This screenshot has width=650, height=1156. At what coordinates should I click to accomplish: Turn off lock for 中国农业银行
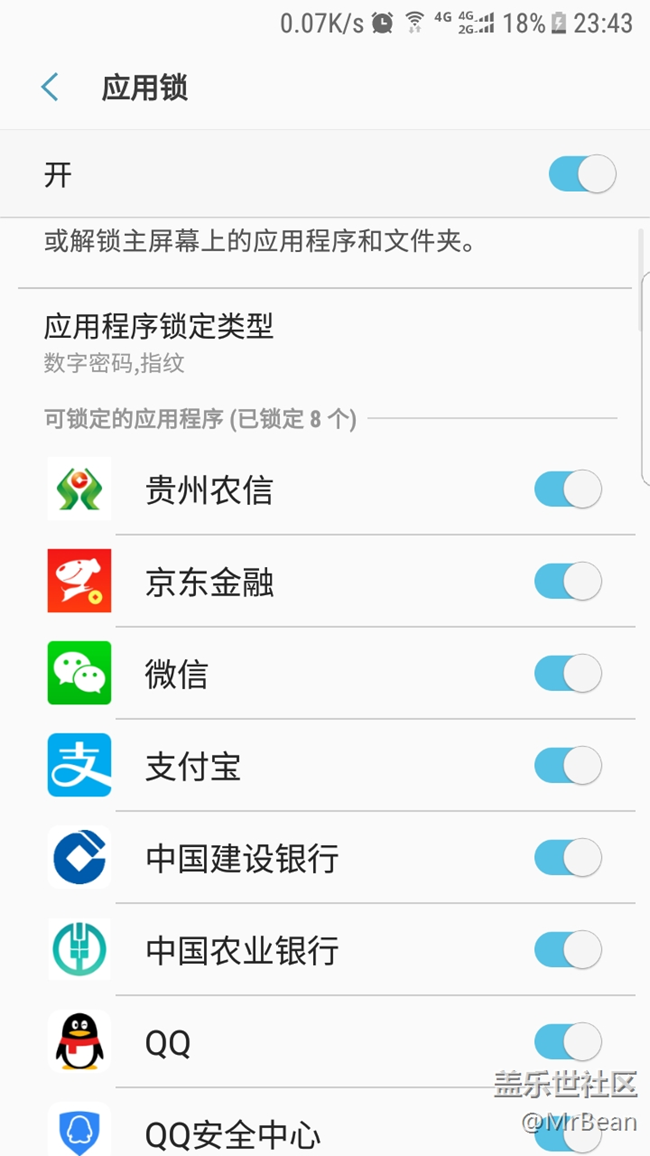(x=568, y=950)
